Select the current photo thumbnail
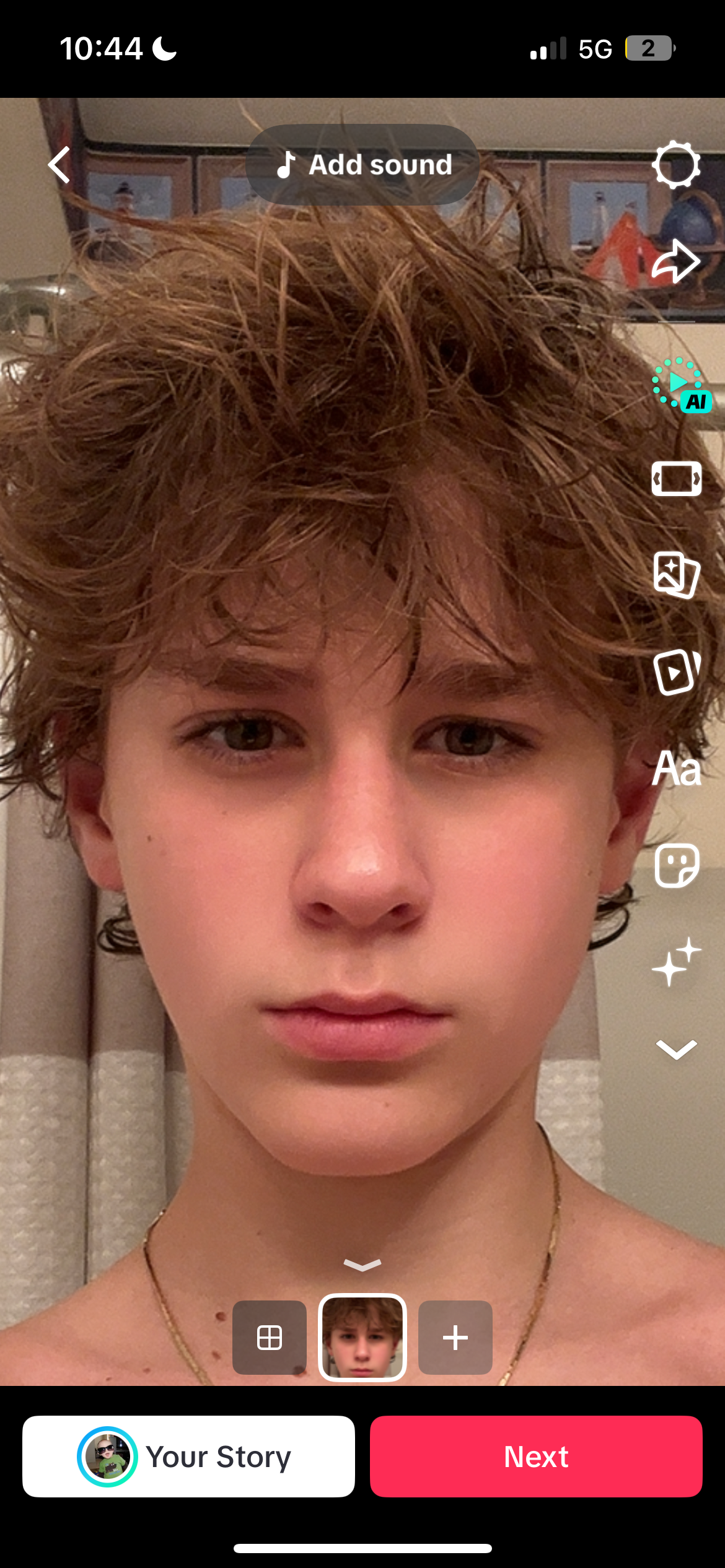The image size is (725, 1568). click(362, 1338)
